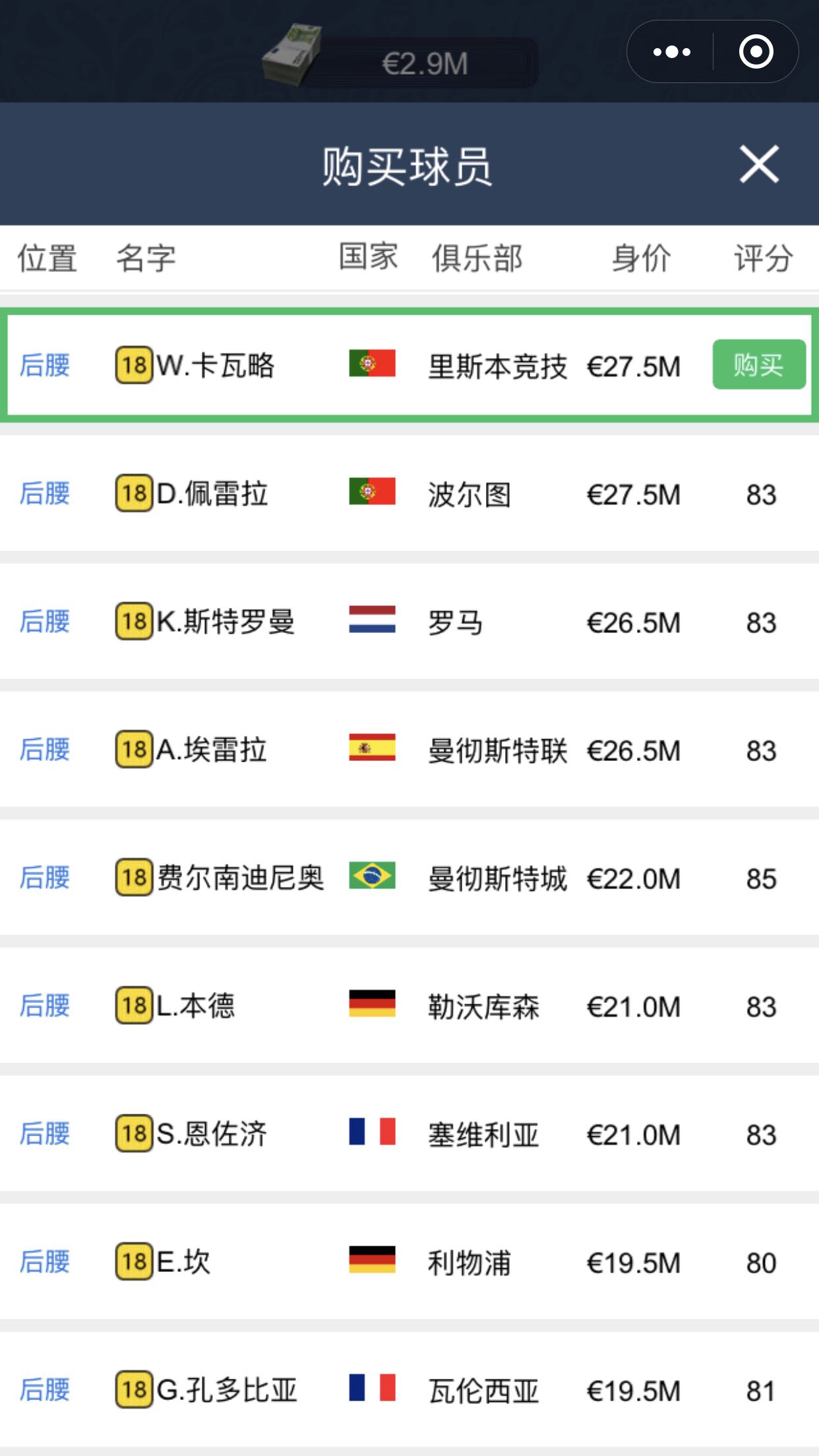Choose A.埃雷拉 from 曼彻斯特联
Viewport: 819px width, 1456px height.
[409, 749]
